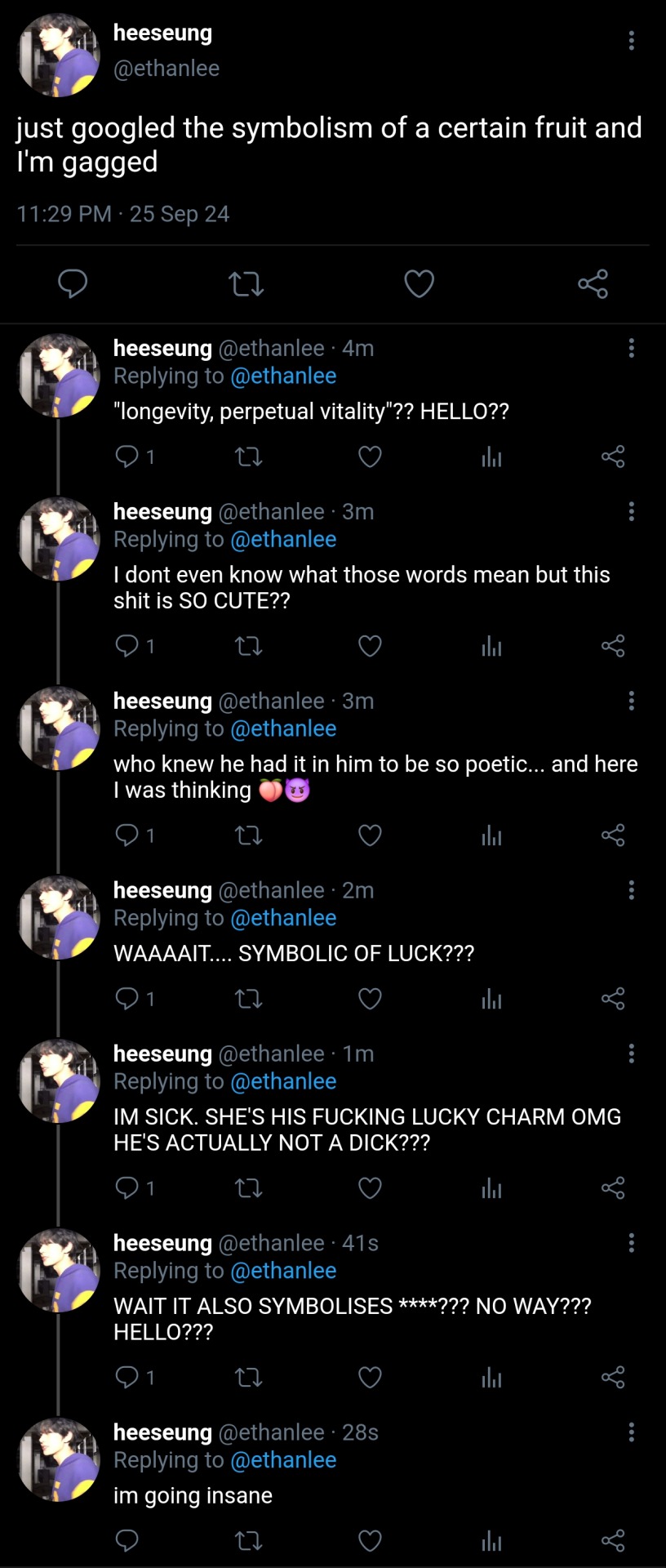Like the 'so poetic' reply with peach emoji

point(370,835)
